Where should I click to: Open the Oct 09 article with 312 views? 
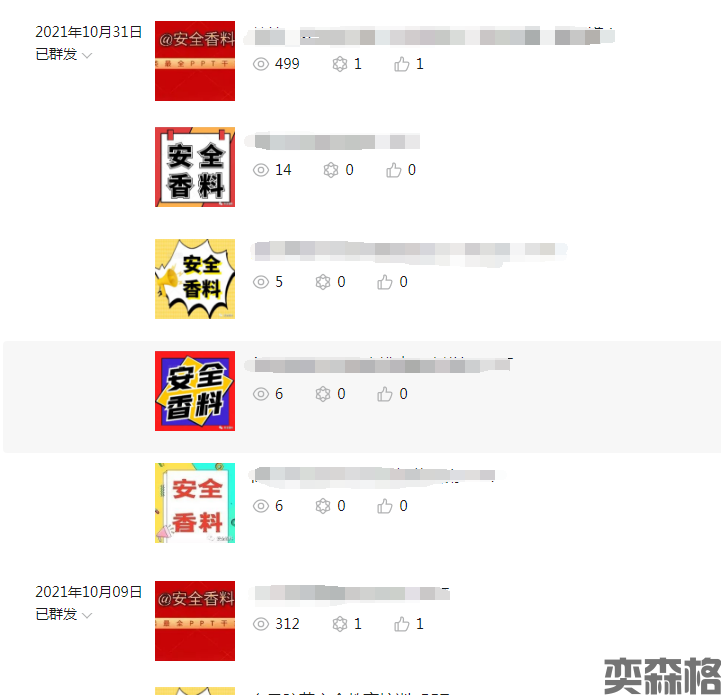[x=194, y=621]
